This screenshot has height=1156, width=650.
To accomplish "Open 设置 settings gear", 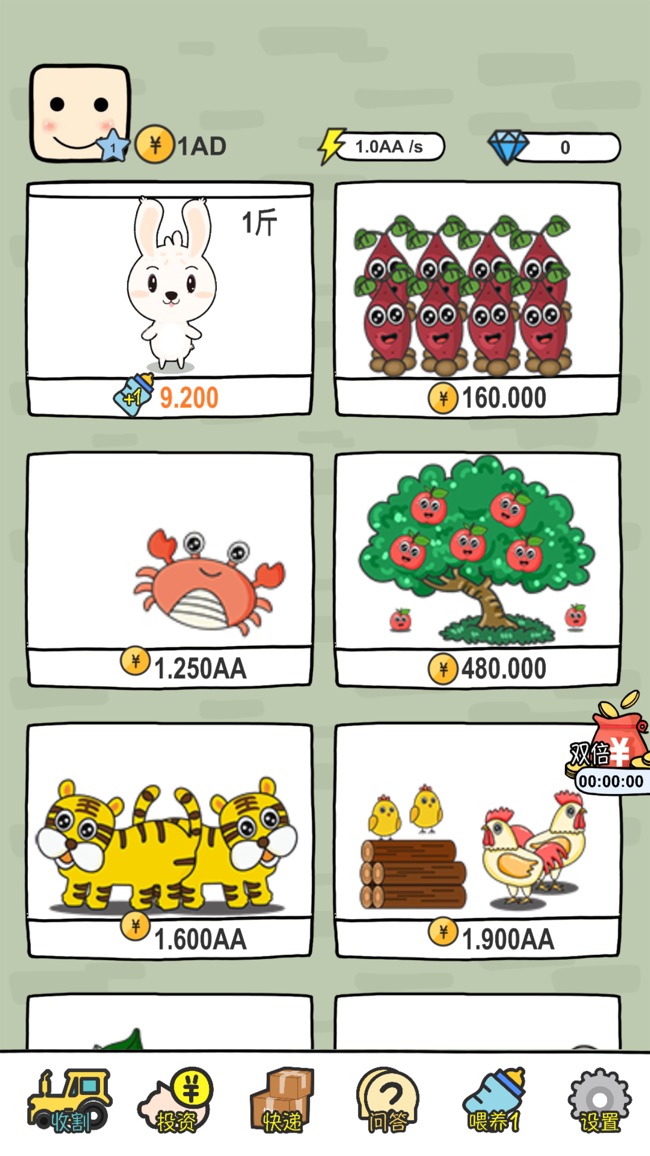I will pos(599,1102).
